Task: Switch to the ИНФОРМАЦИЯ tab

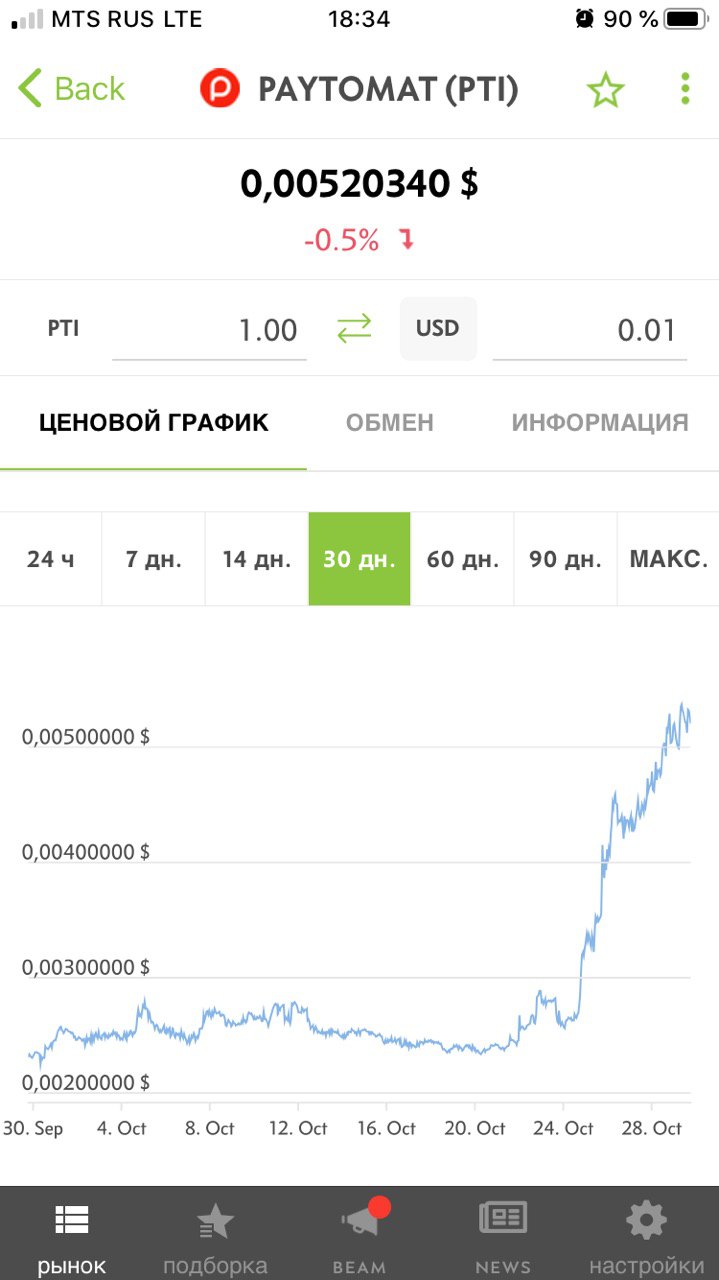Action: [600, 422]
